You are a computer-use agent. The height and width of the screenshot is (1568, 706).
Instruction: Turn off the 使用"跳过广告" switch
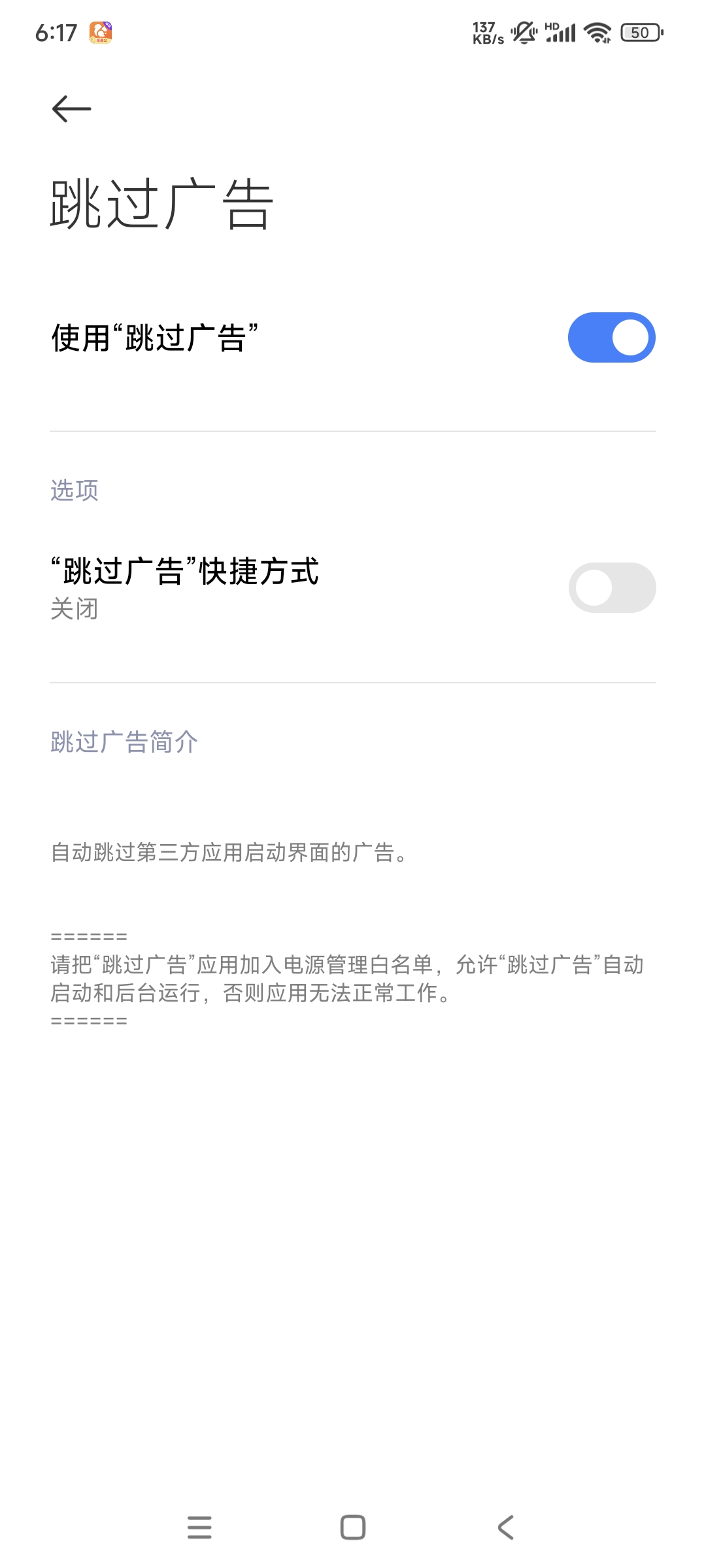point(611,338)
